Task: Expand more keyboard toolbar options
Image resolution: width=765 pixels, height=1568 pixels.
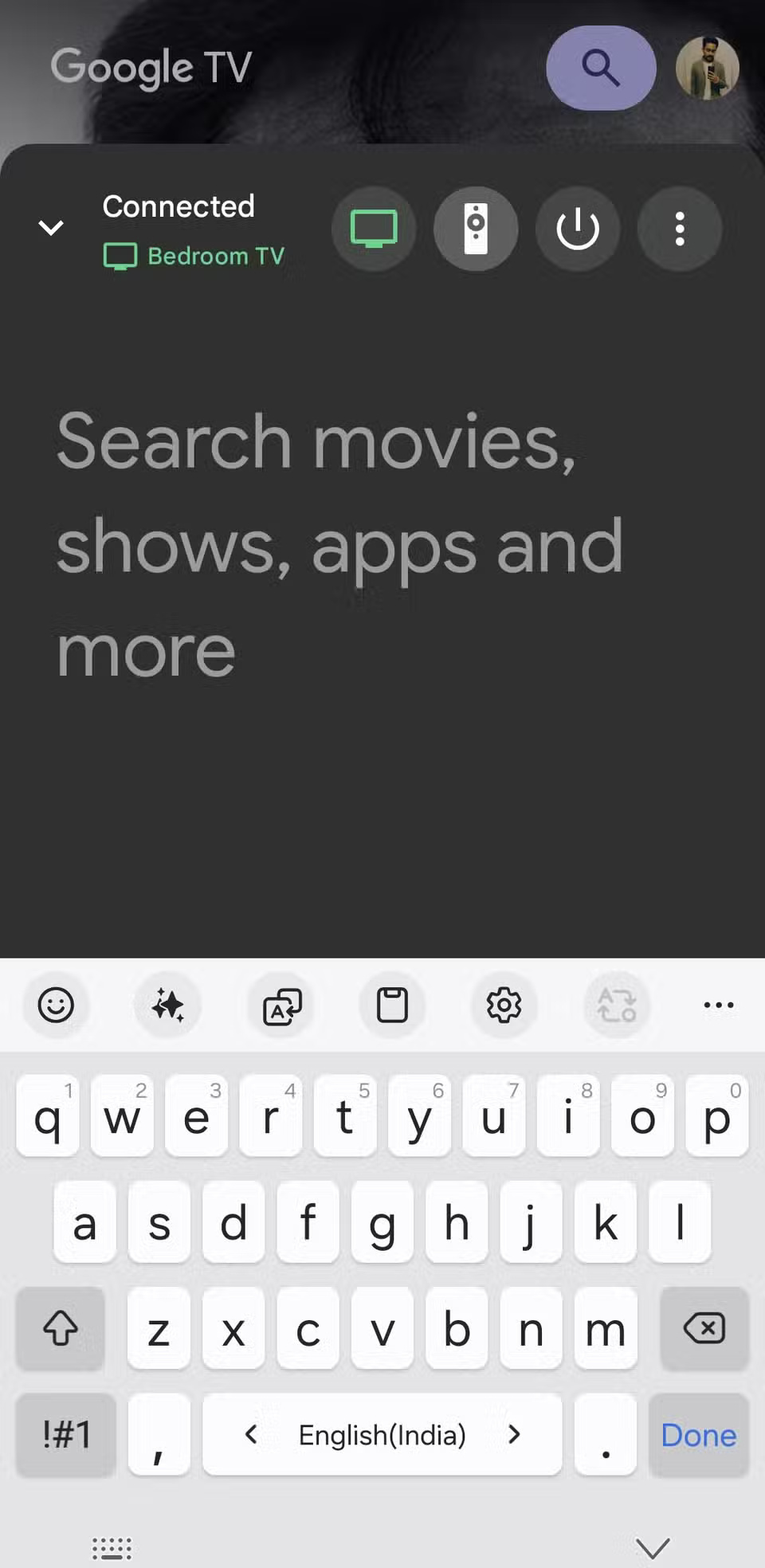Action: [718, 1005]
